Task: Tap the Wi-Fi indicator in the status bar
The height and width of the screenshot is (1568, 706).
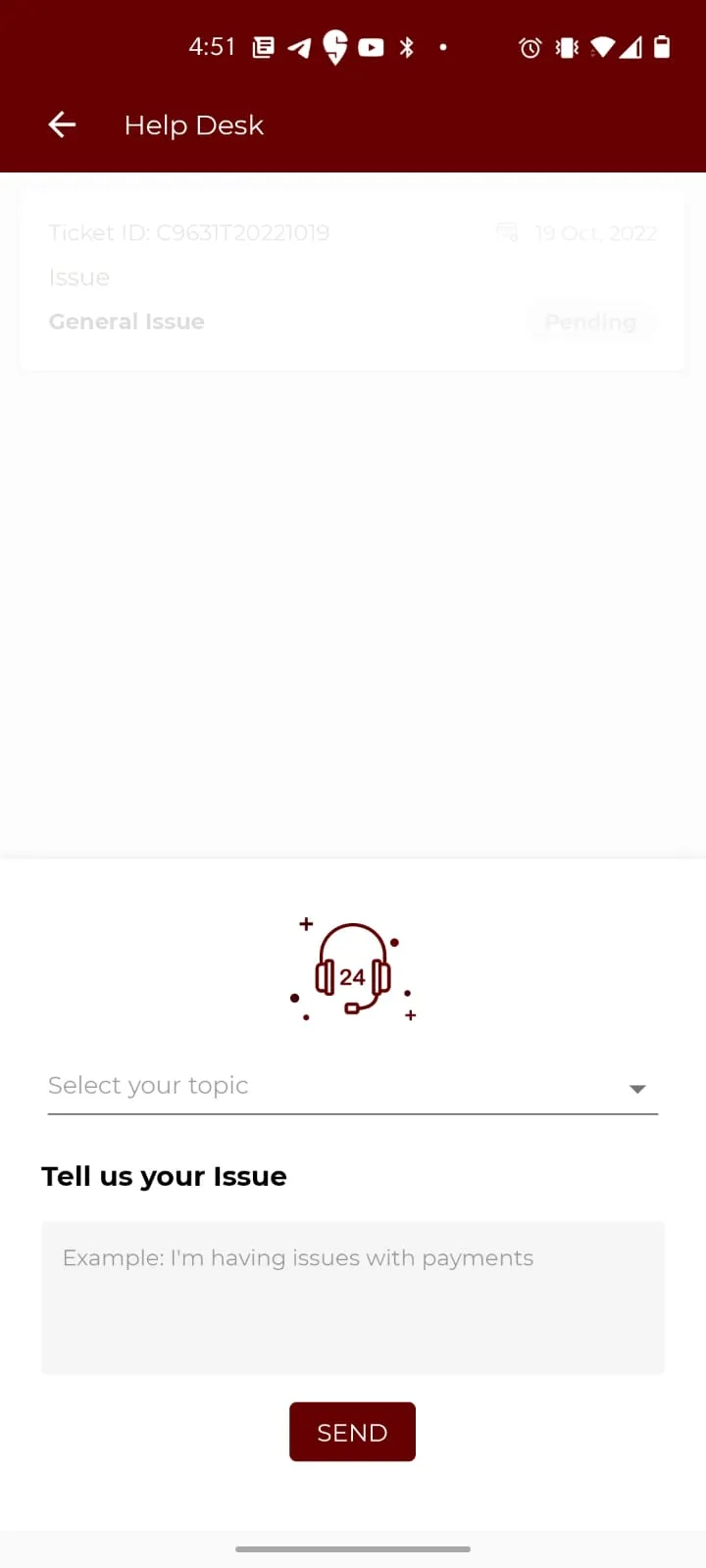Action: click(x=603, y=47)
